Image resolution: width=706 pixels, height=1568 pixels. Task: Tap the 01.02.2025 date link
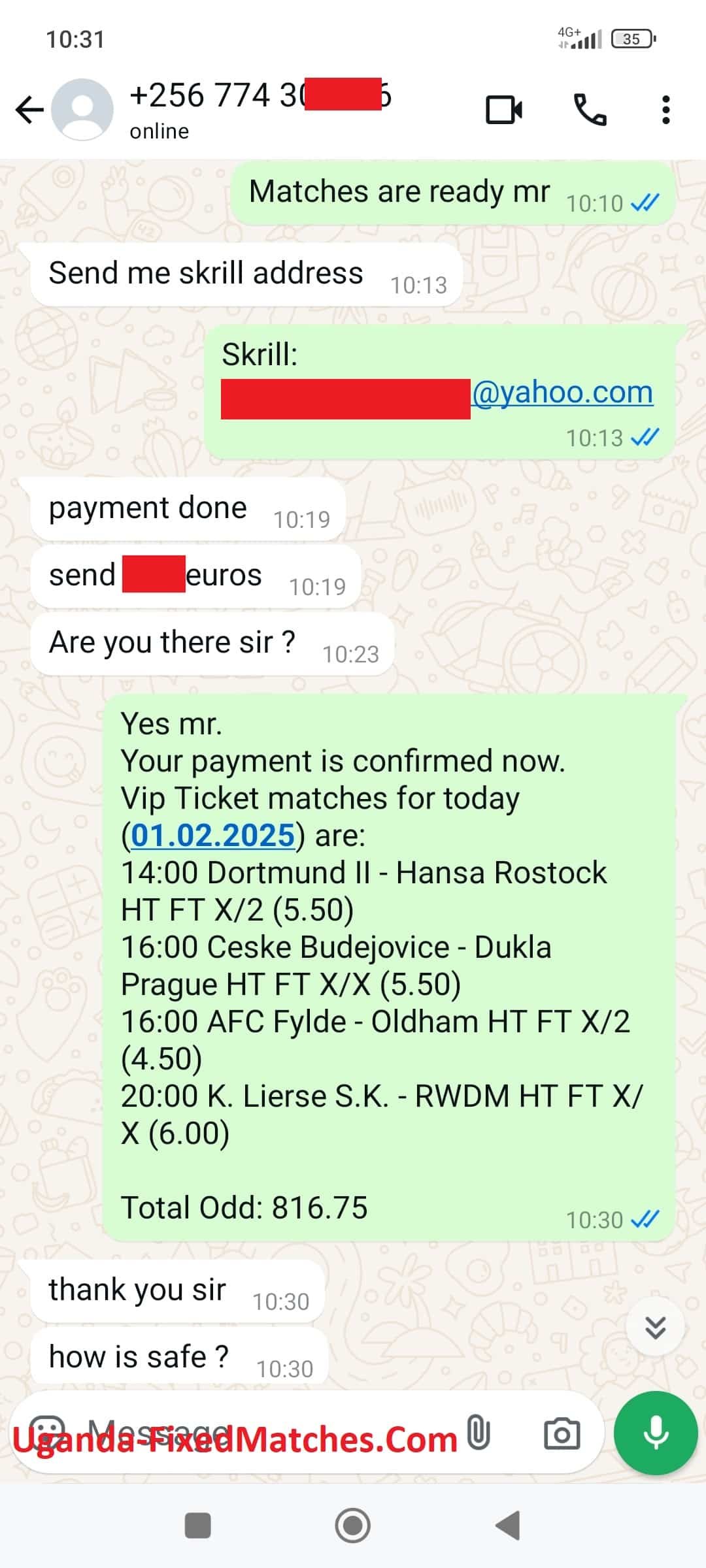point(213,836)
